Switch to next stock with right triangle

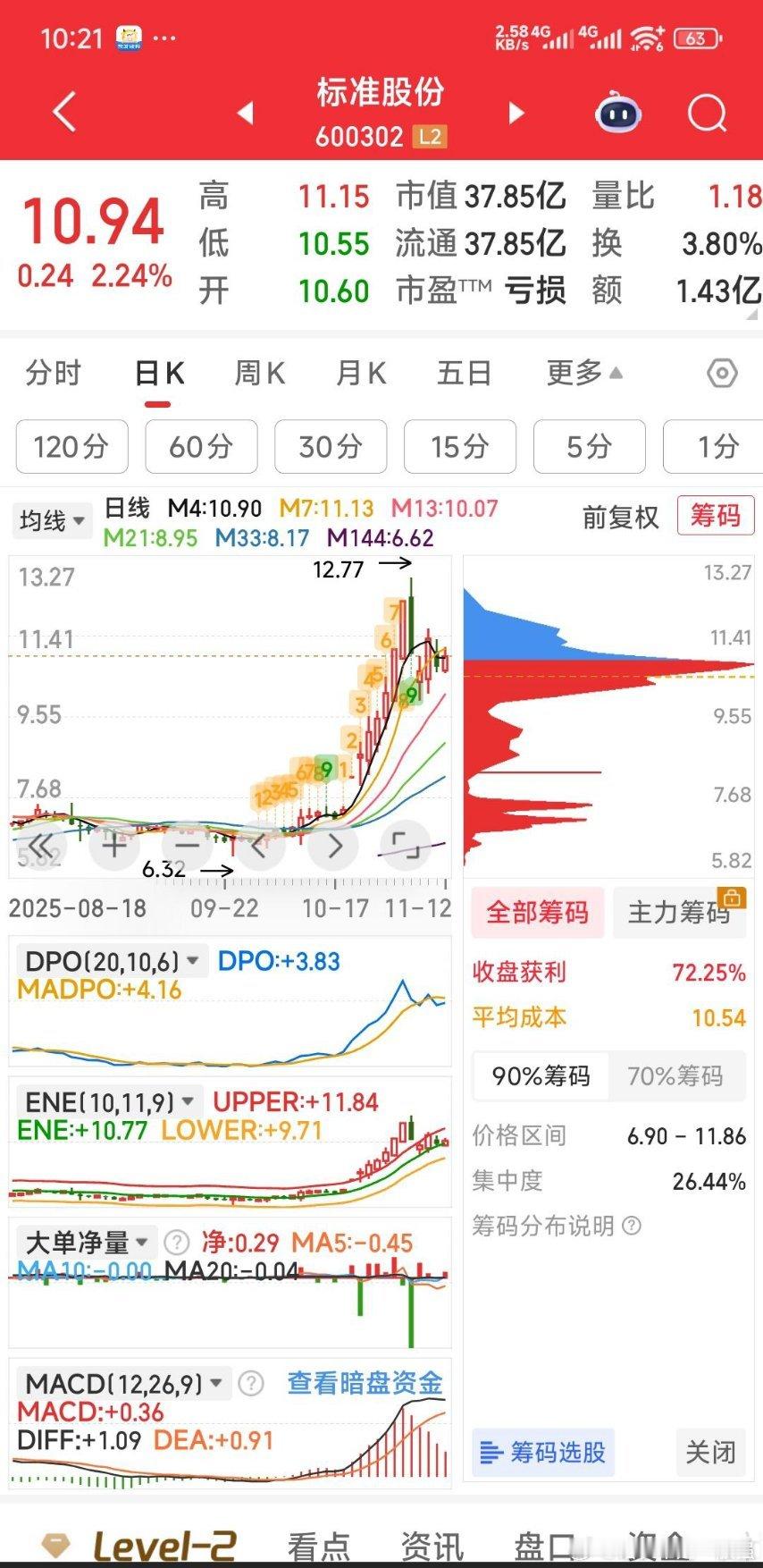tap(516, 113)
